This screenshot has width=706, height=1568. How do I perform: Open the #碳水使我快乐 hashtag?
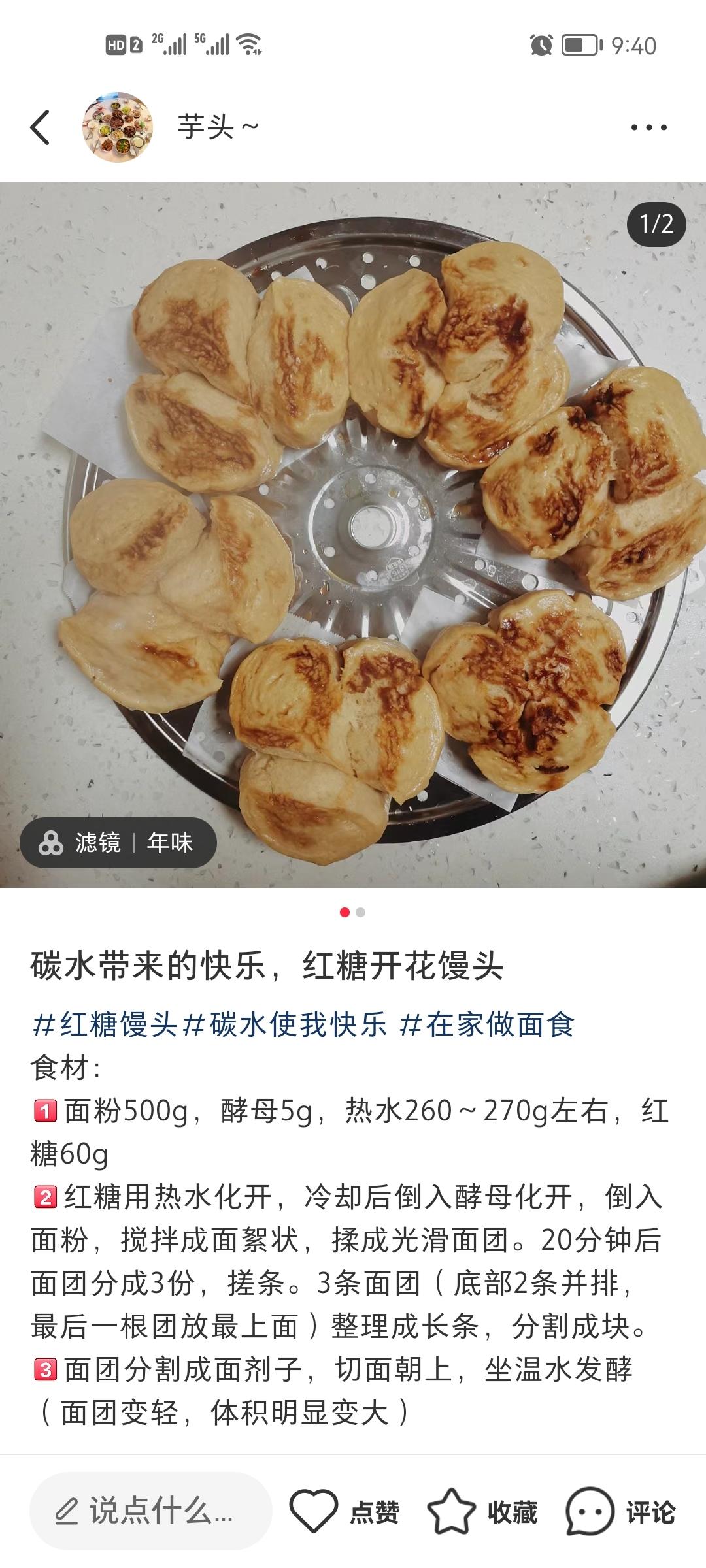point(286,1024)
